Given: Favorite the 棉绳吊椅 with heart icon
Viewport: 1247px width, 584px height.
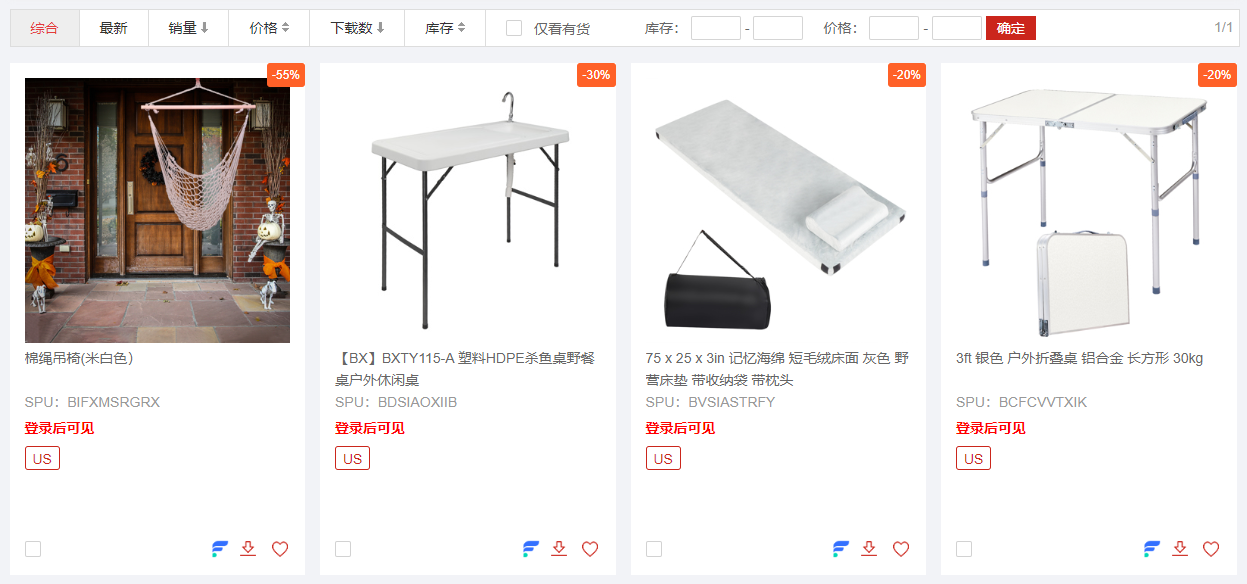Looking at the screenshot, I should pyautogui.click(x=280, y=549).
